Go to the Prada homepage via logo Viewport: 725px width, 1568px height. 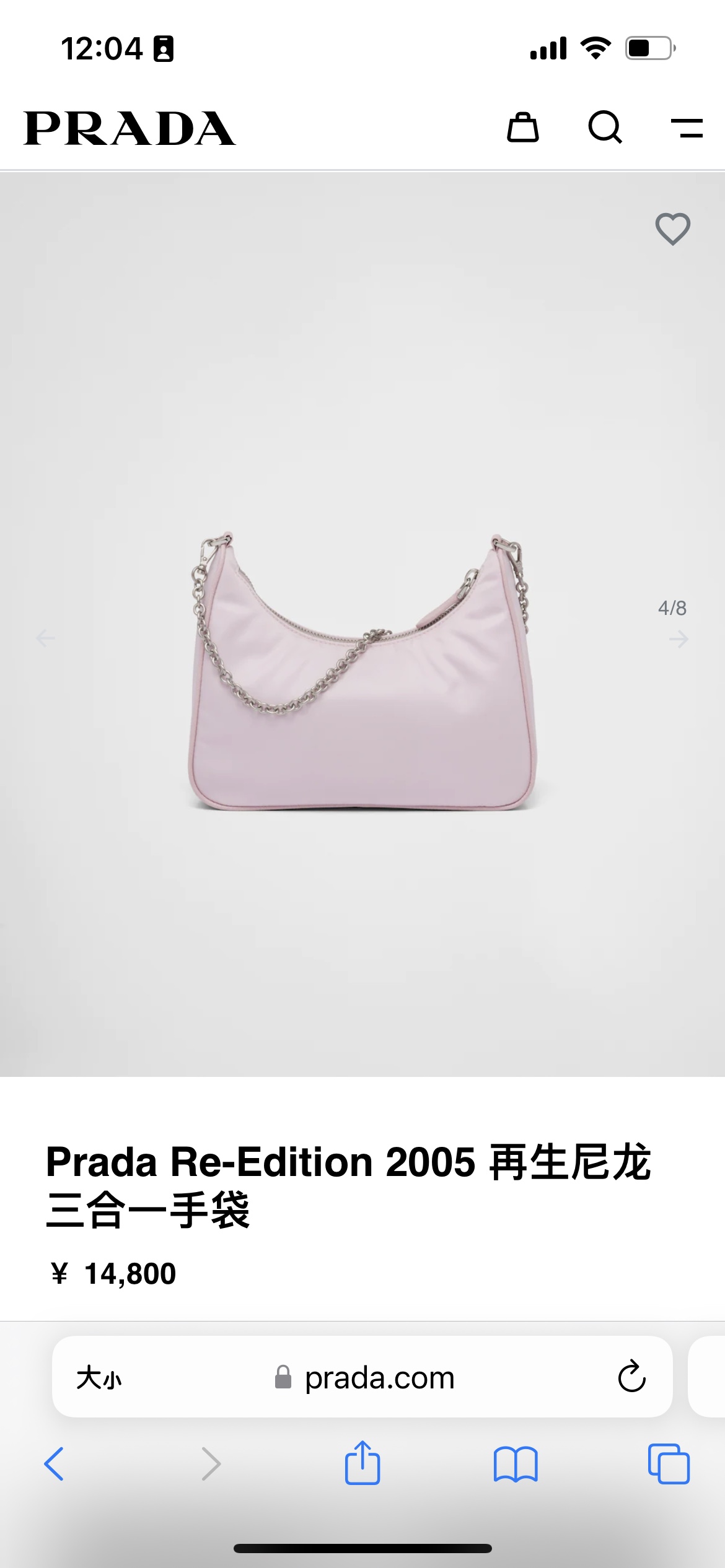[x=130, y=129]
